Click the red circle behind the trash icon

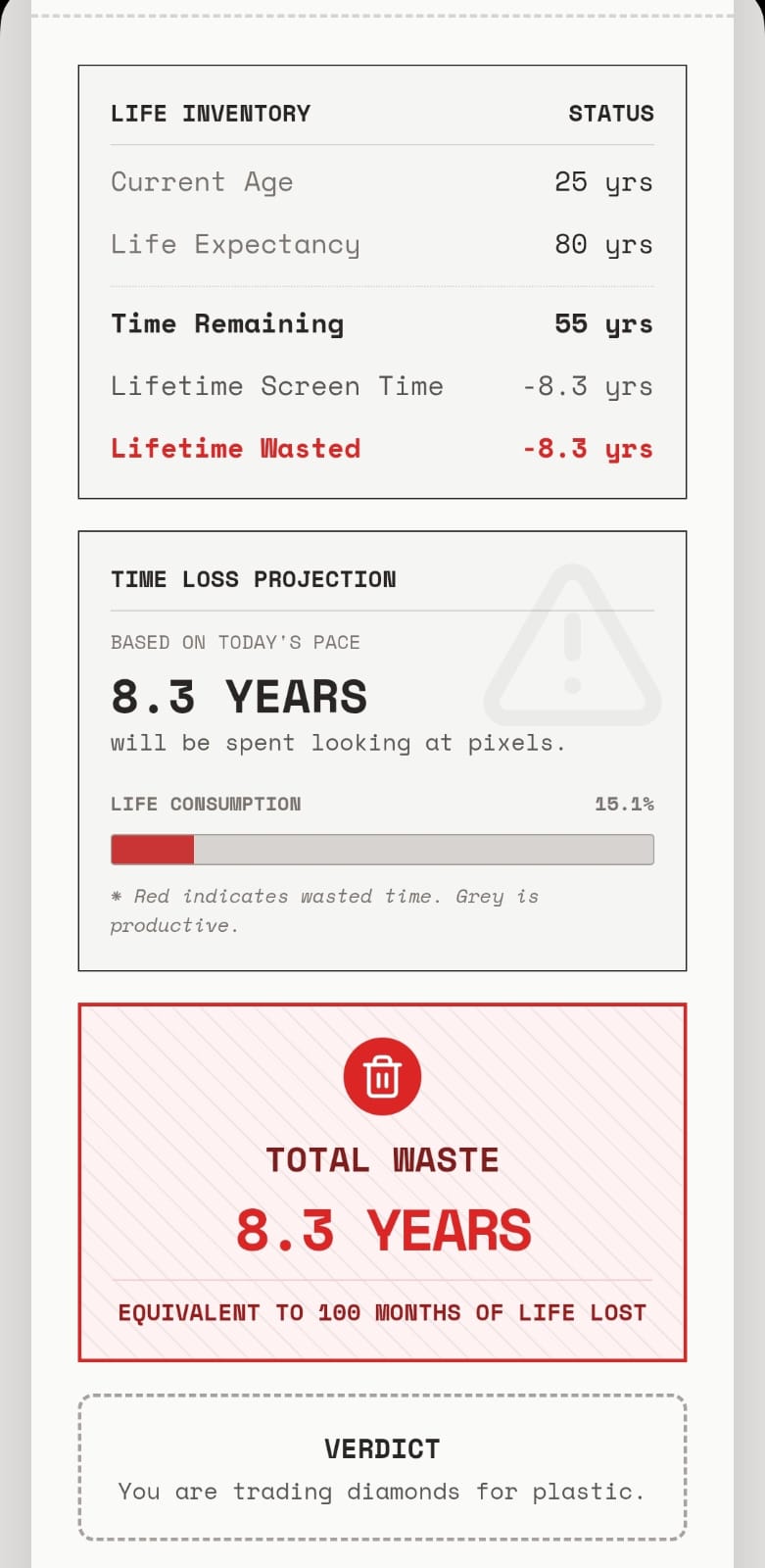point(383,1075)
